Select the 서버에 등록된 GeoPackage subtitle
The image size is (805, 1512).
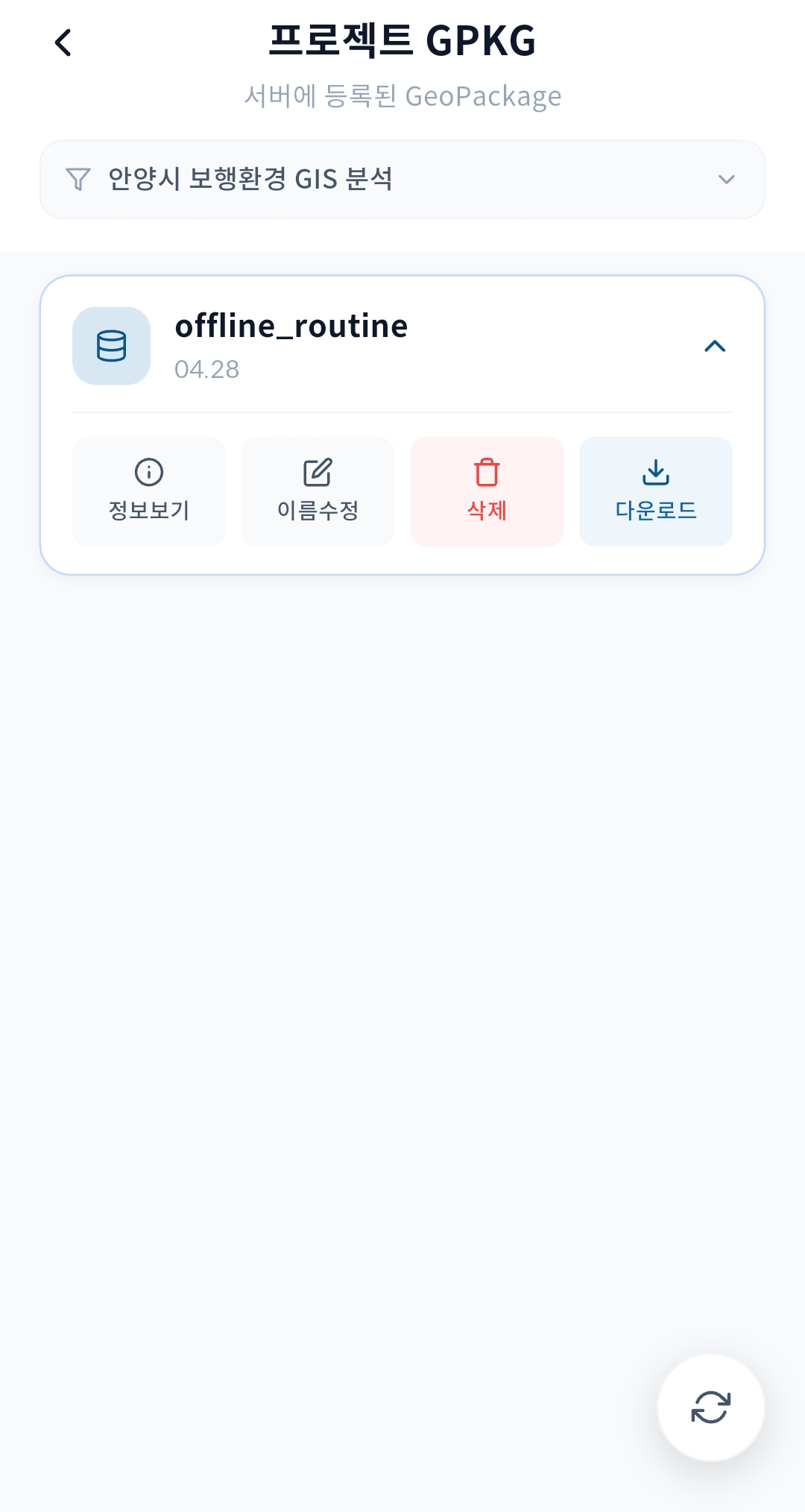pos(402,95)
